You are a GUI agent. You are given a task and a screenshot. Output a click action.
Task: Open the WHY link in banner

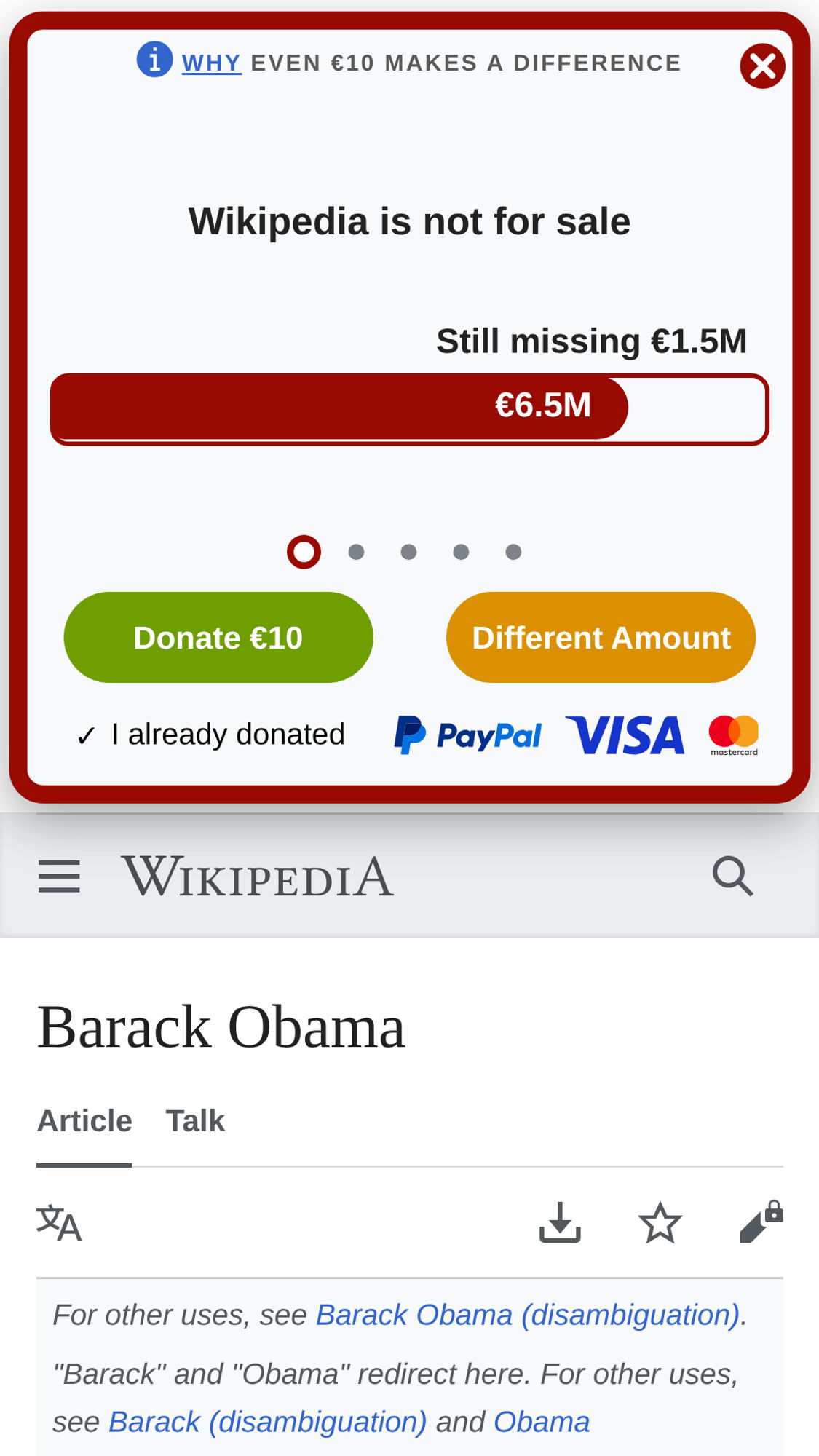211,63
